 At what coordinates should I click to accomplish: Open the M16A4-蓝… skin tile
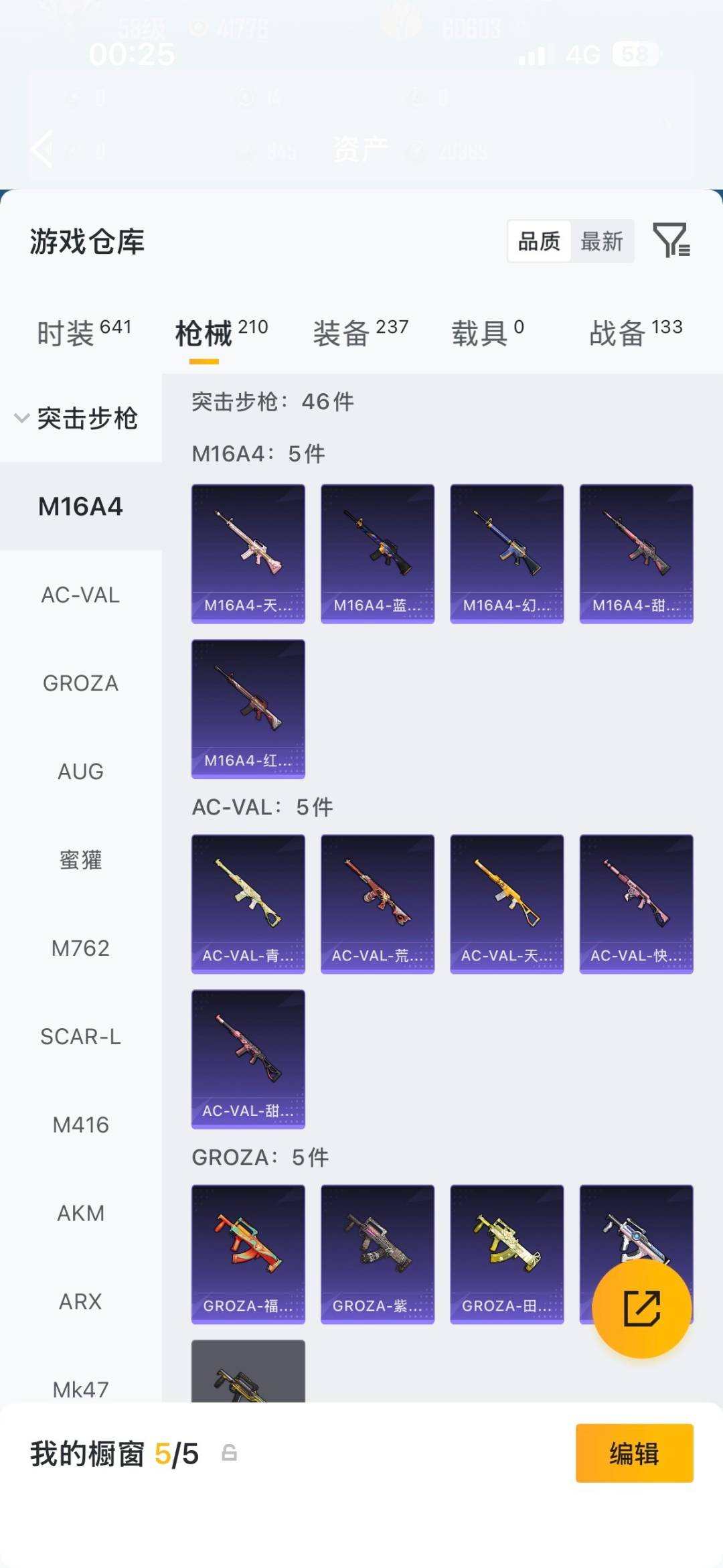pyautogui.click(x=378, y=554)
